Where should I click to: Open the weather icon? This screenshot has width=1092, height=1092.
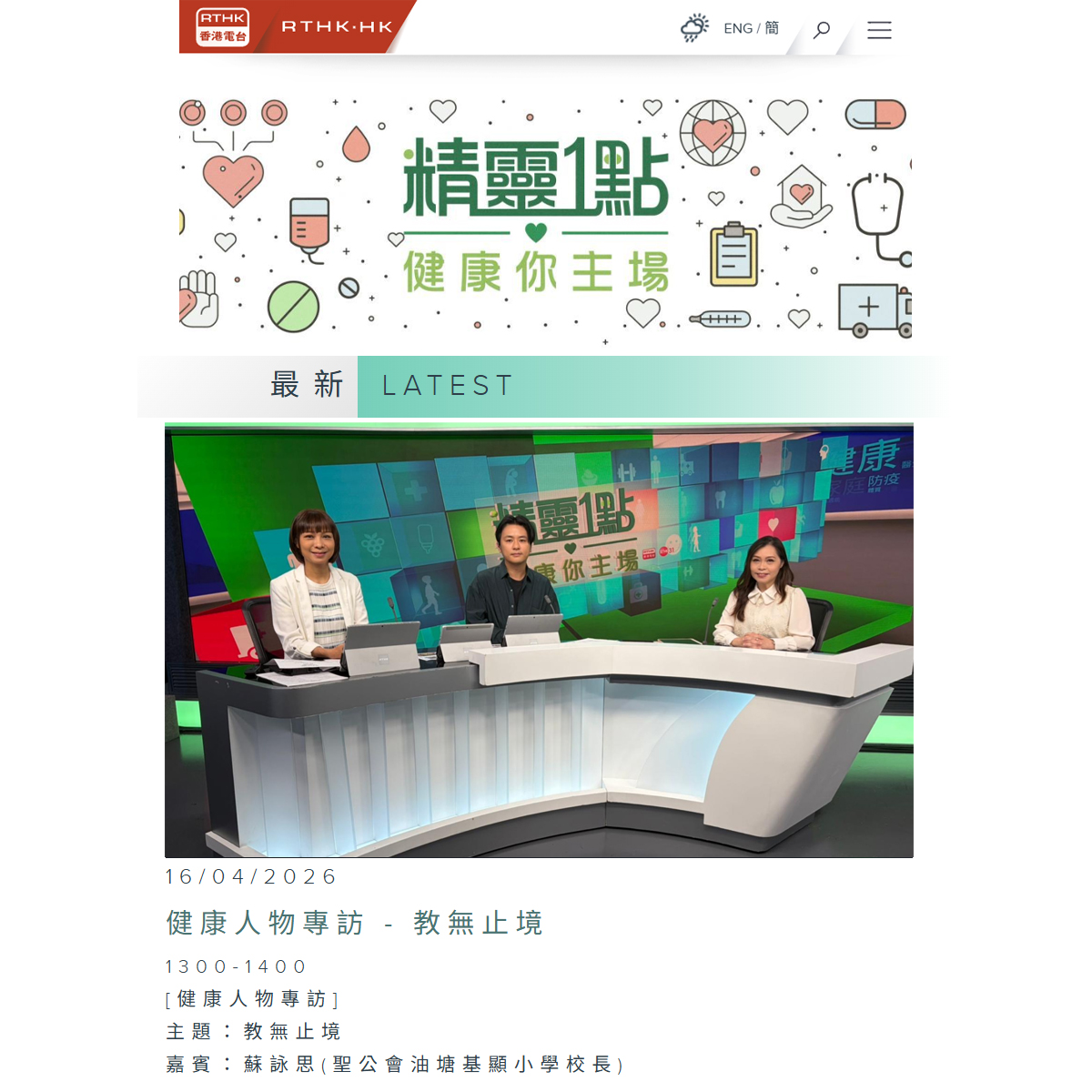(694, 28)
